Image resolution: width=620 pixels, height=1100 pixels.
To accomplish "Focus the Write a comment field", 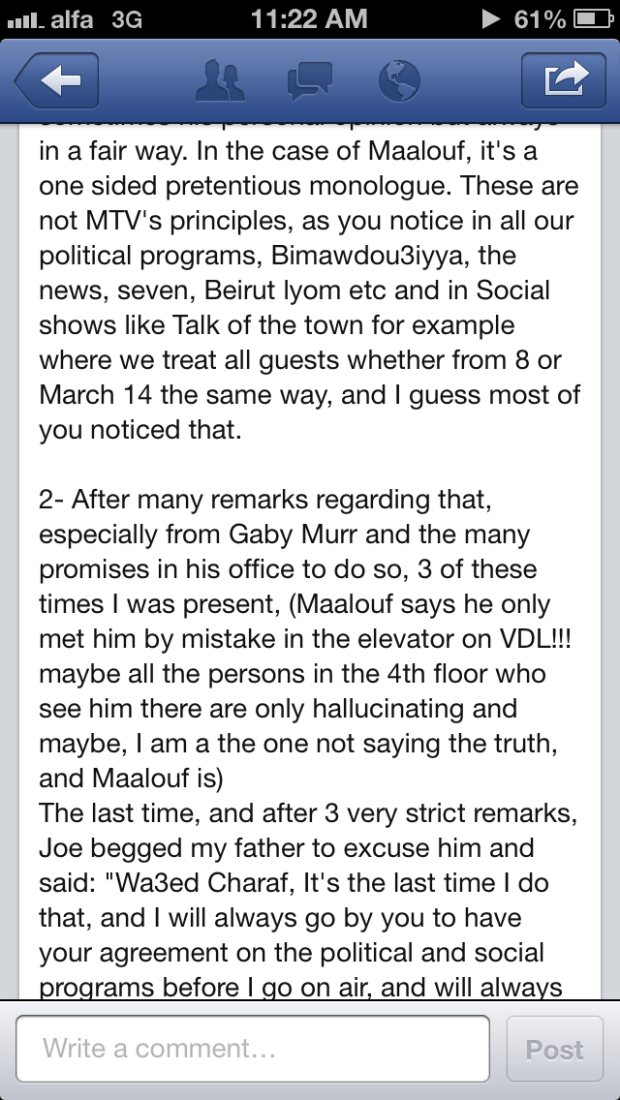I will click(x=253, y=1048).
